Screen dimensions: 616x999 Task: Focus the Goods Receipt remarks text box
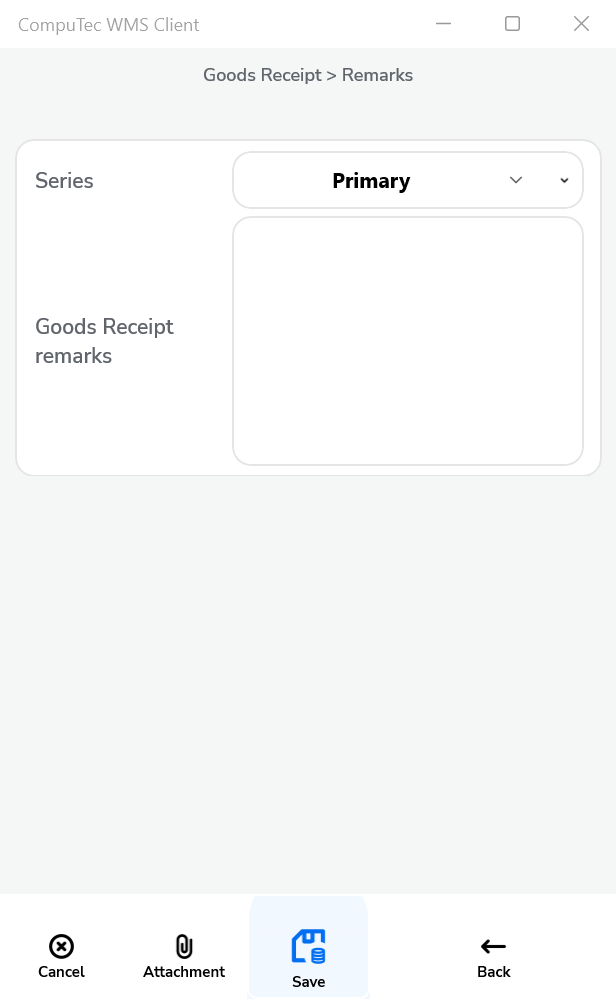[407, 341]
